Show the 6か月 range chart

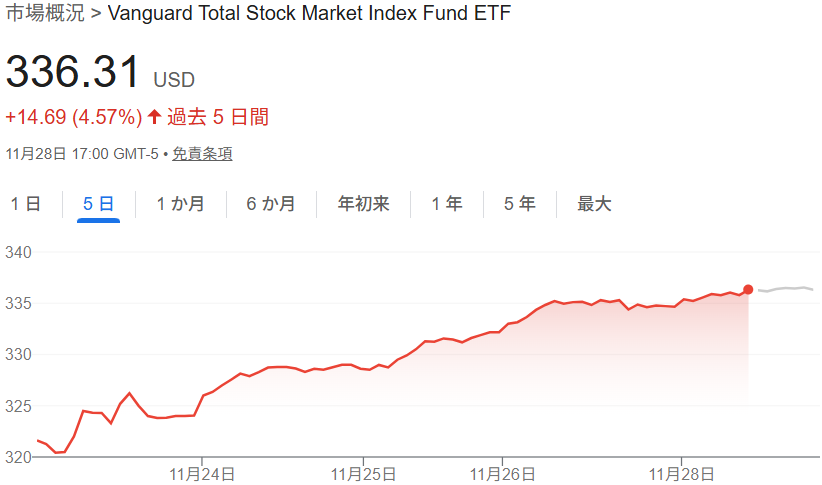(271, 204)
